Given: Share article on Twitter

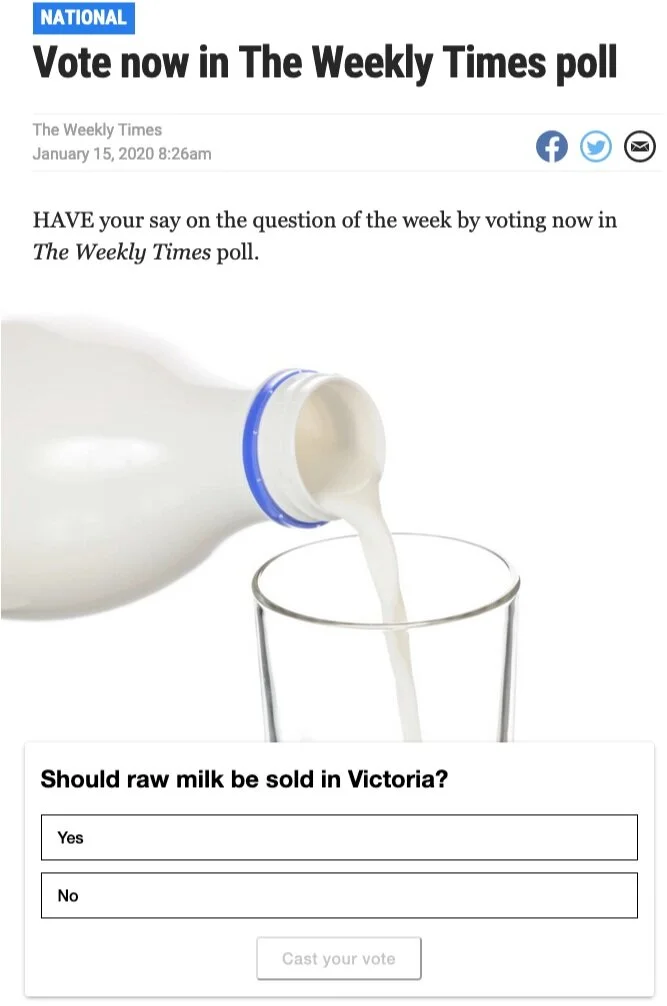Looking at the screenshot, I should (596, 147).
